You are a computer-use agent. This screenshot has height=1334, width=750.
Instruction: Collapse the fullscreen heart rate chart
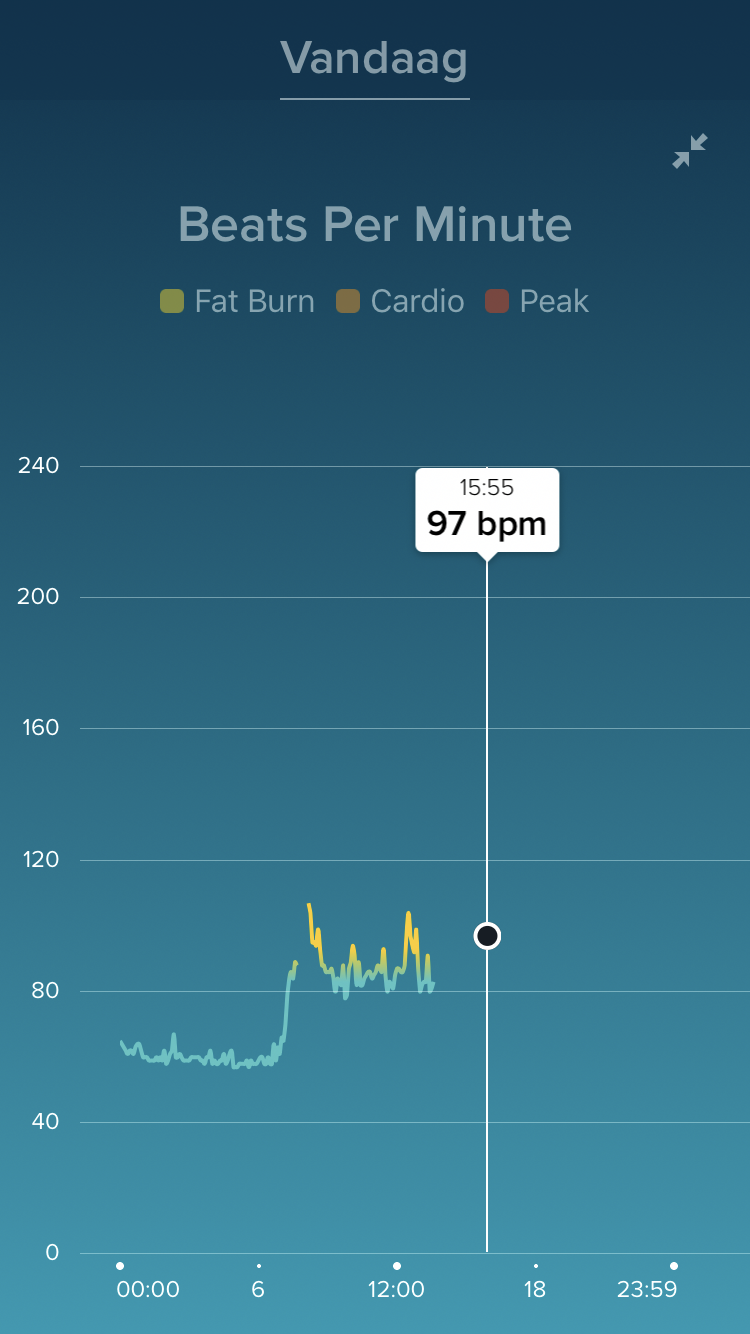pyautogui.click(x=690, y=151)
